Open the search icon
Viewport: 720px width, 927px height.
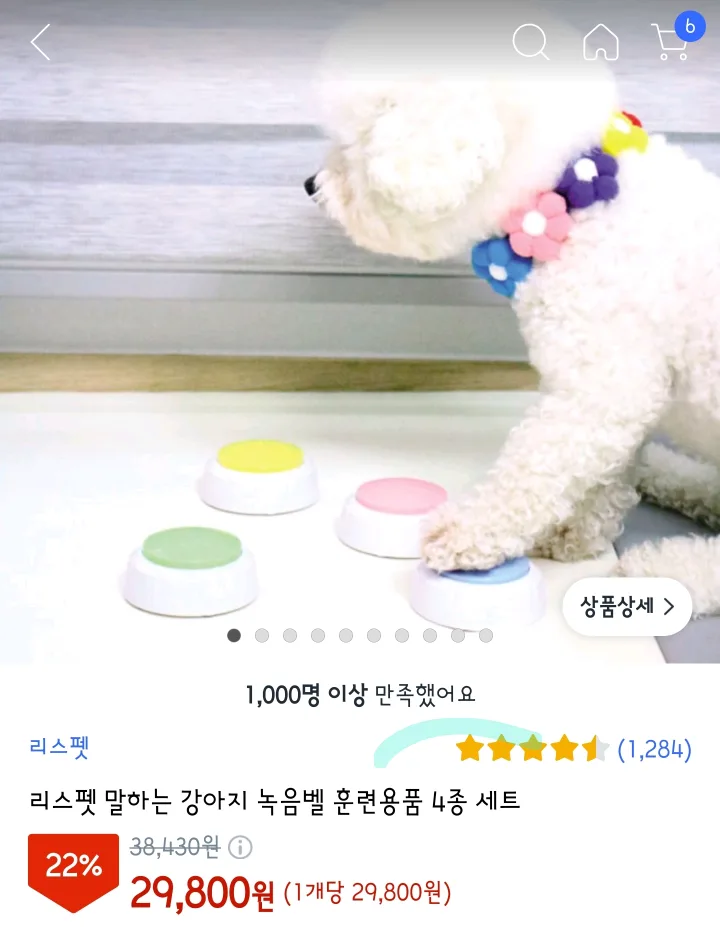pos(530,42)
